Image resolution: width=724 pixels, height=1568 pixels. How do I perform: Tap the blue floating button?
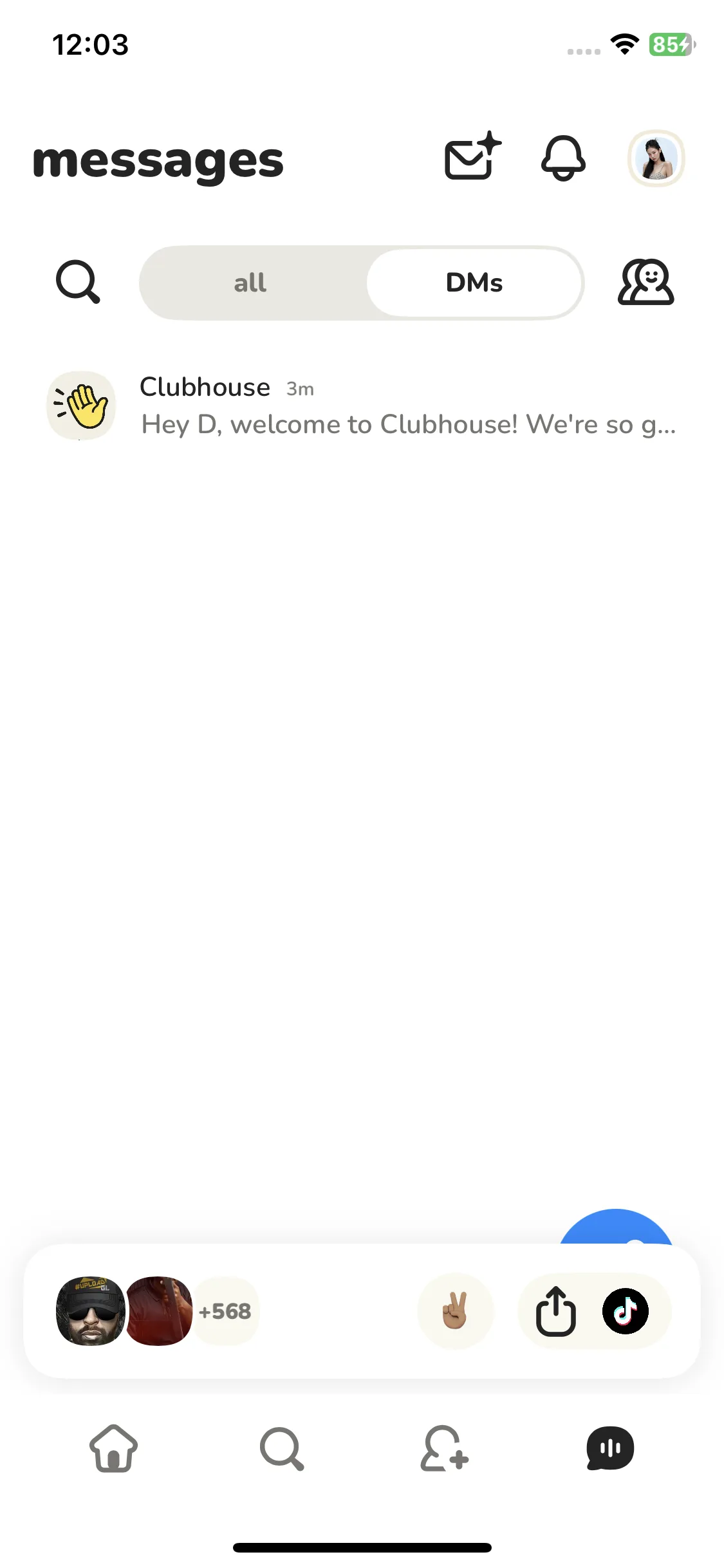(x=616, y=1227)
